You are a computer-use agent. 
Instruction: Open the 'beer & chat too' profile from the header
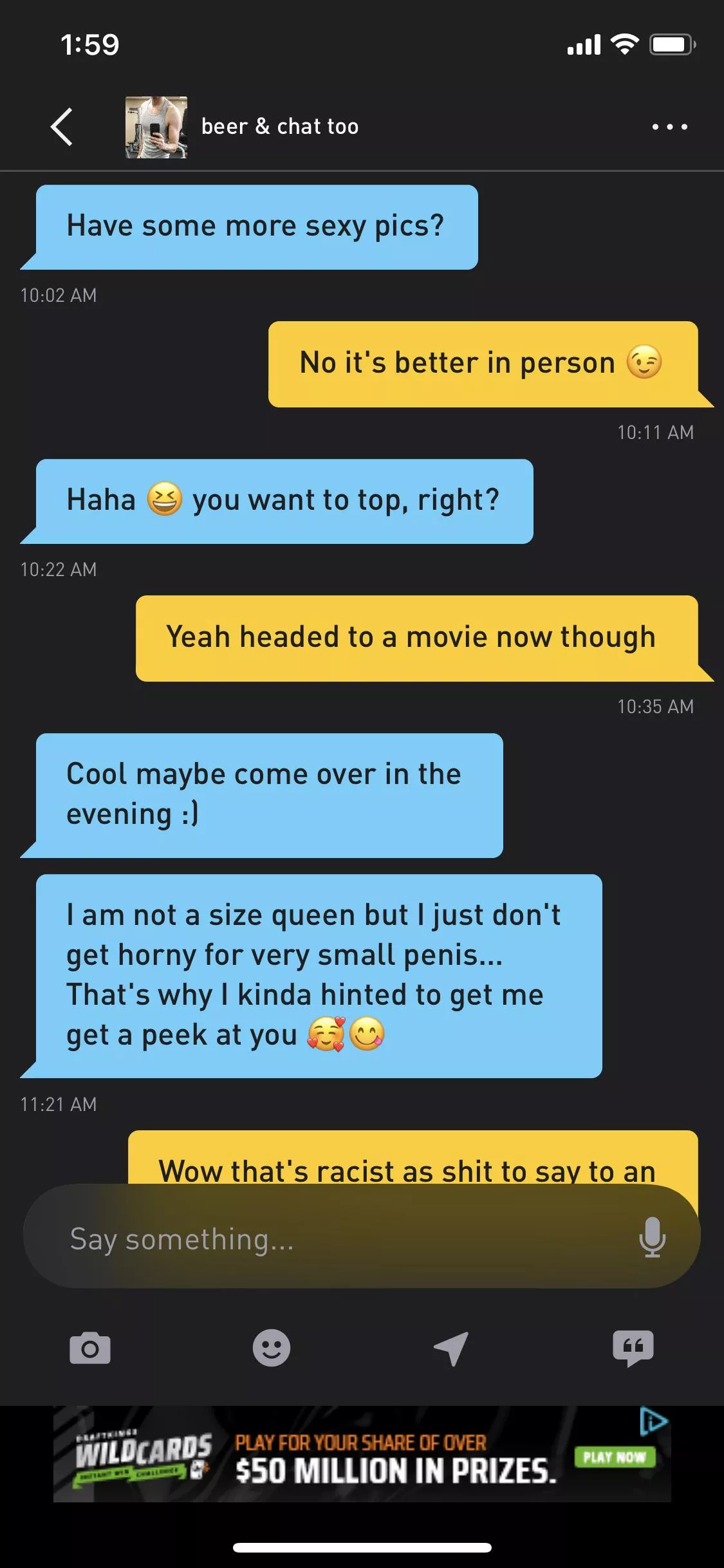coord(280,126)
